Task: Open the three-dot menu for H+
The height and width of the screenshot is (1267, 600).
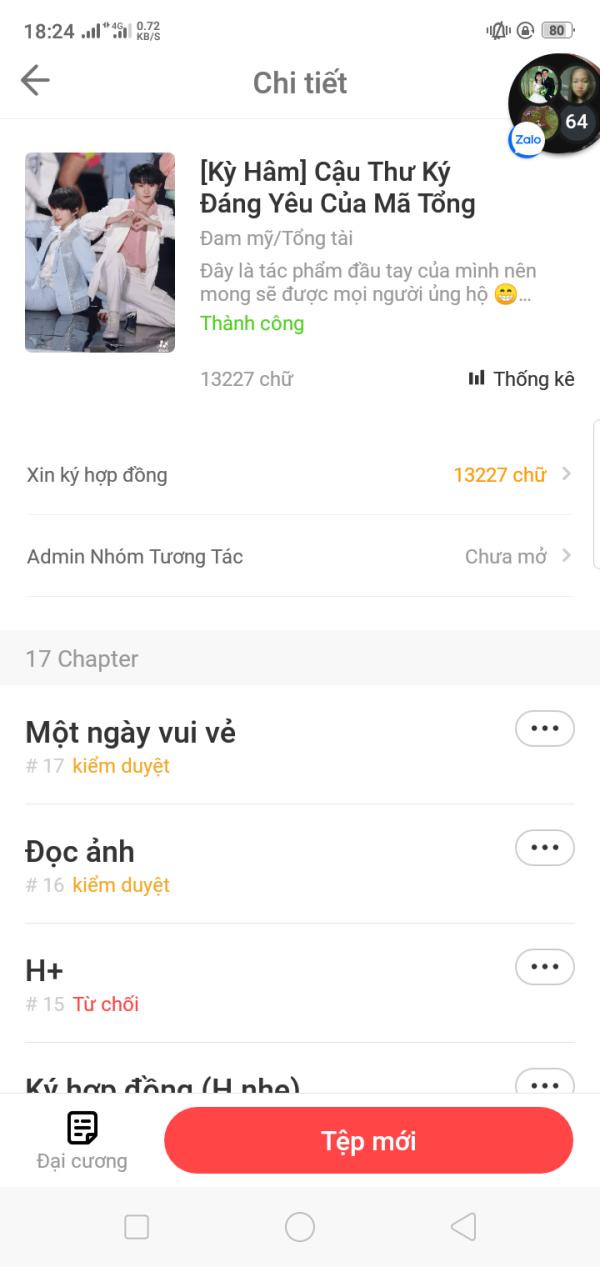Action: click(544, 967)
